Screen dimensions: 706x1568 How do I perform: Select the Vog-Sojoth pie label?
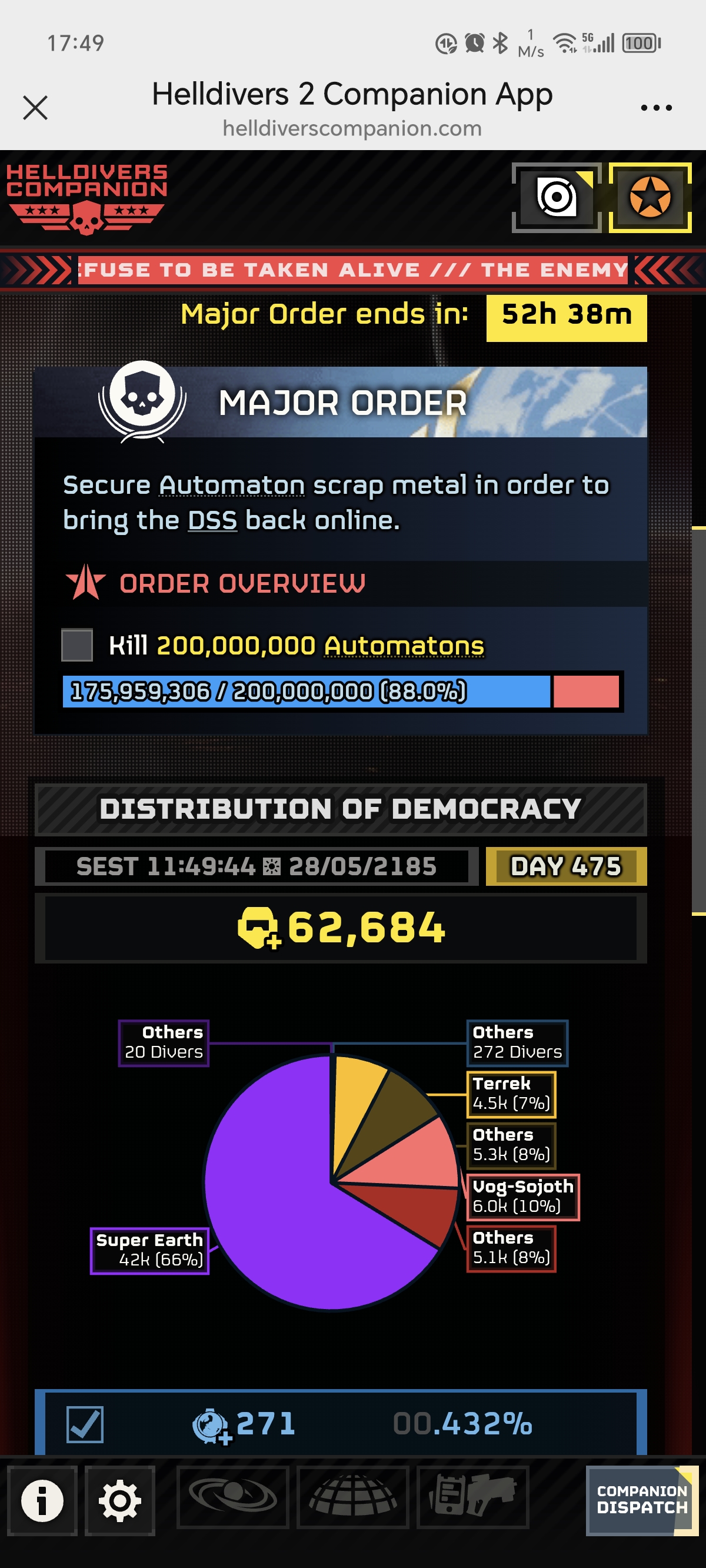(x=523, y=1197)
